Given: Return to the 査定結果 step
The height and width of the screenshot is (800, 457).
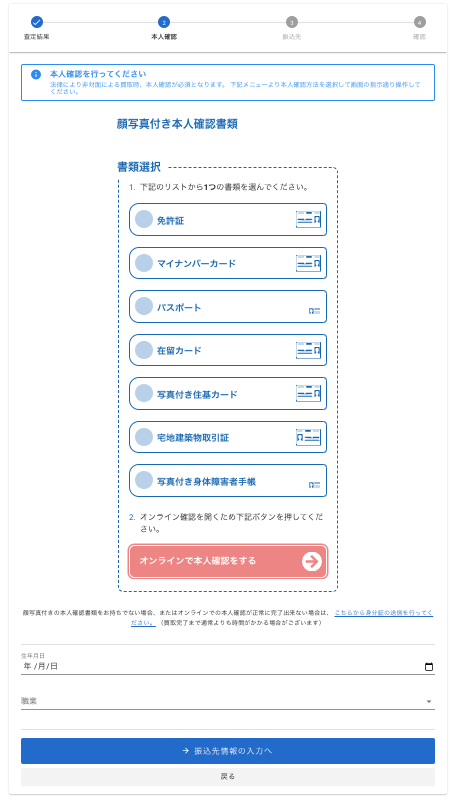Looking at the screenshot, I should pyautogui.click(x=37, y=28).
